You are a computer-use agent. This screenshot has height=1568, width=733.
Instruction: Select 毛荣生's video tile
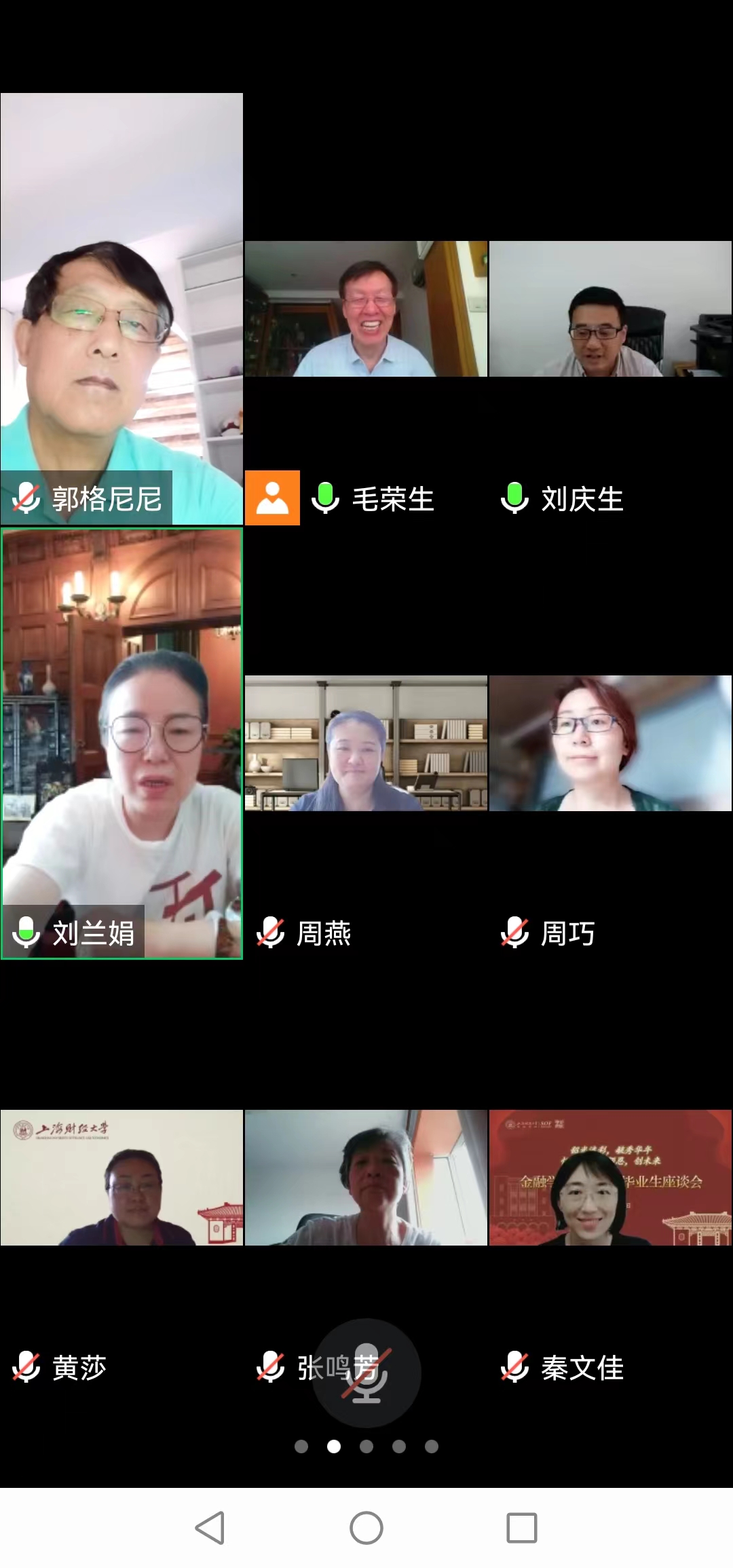[x=366, y=309]
